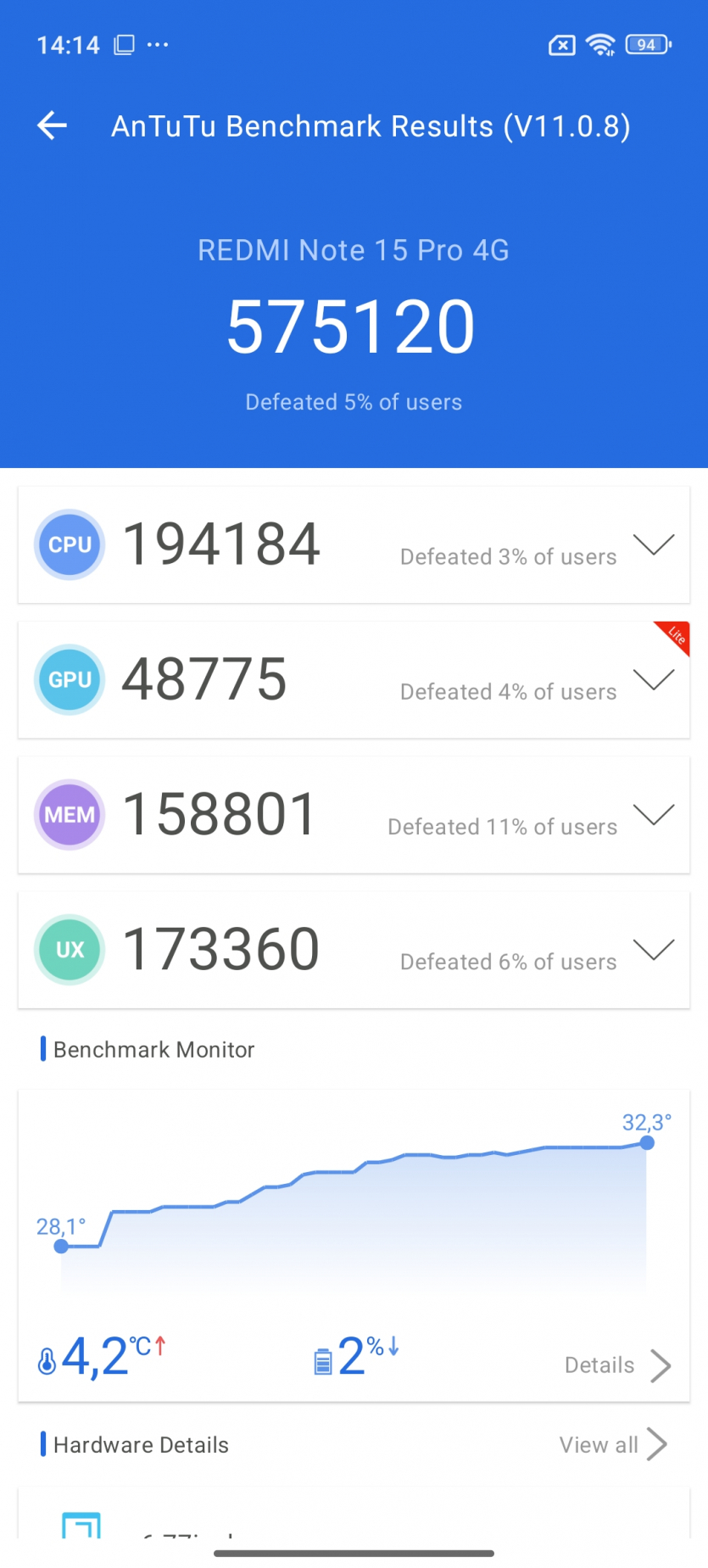Expand the UX score card
708x1568 pixels.
pos(654,949)
